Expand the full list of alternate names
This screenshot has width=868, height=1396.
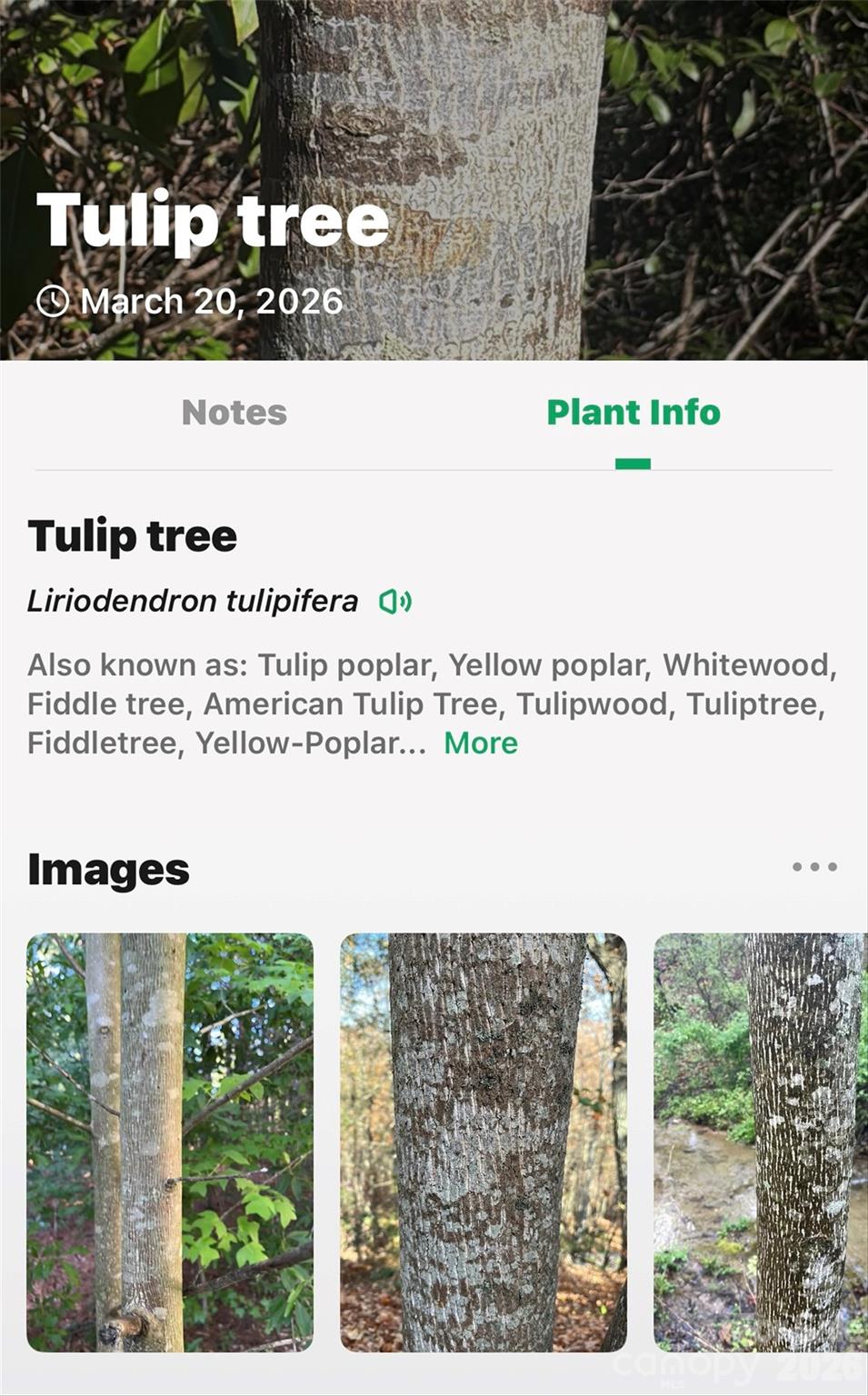pyautogui.click(x=480, y=743)
